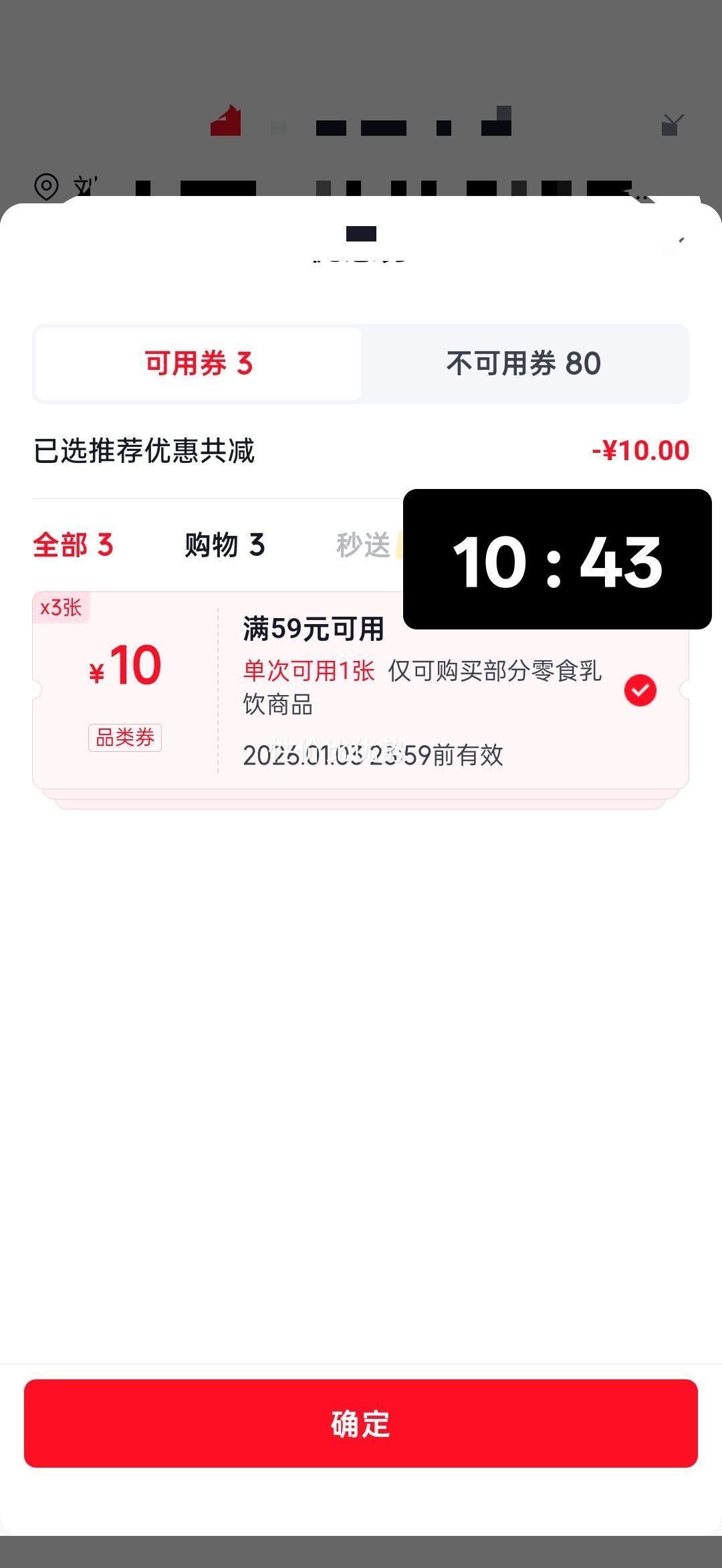Viewport: 722px width, 1568px height.
Task: Collapse the coupon sheet by tapping its handle
Action: (x=361, y=234)
